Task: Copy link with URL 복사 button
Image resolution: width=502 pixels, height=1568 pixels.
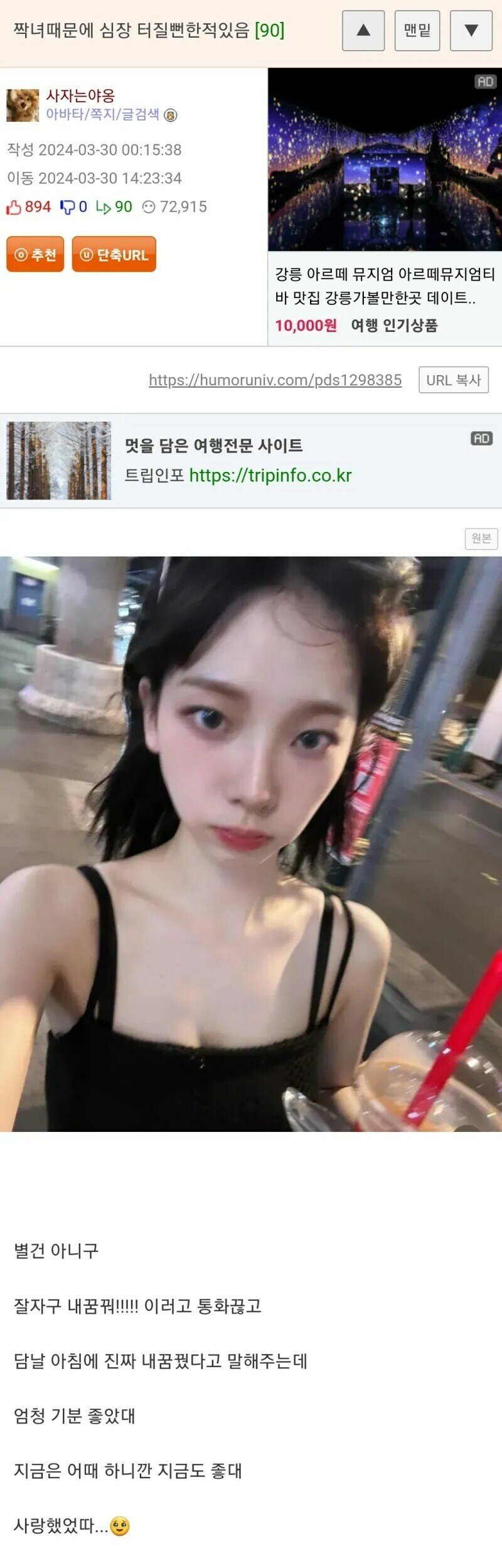Action: click(x=453, y=380)
